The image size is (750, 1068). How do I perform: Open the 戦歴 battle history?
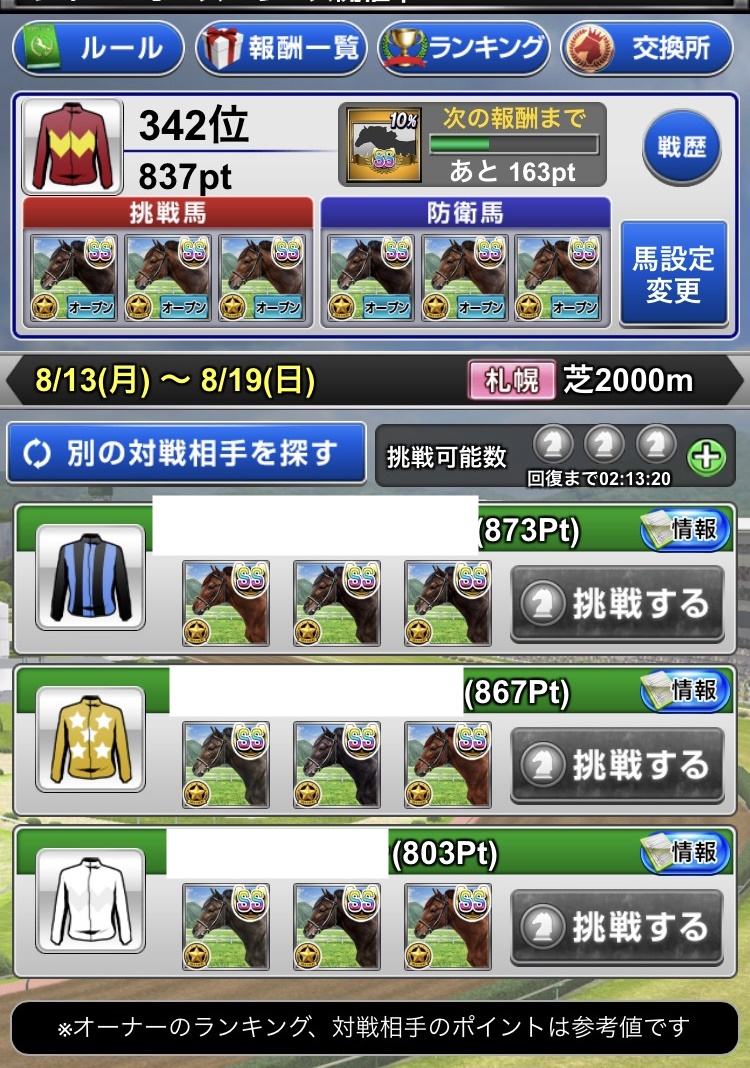coord(680,148)
